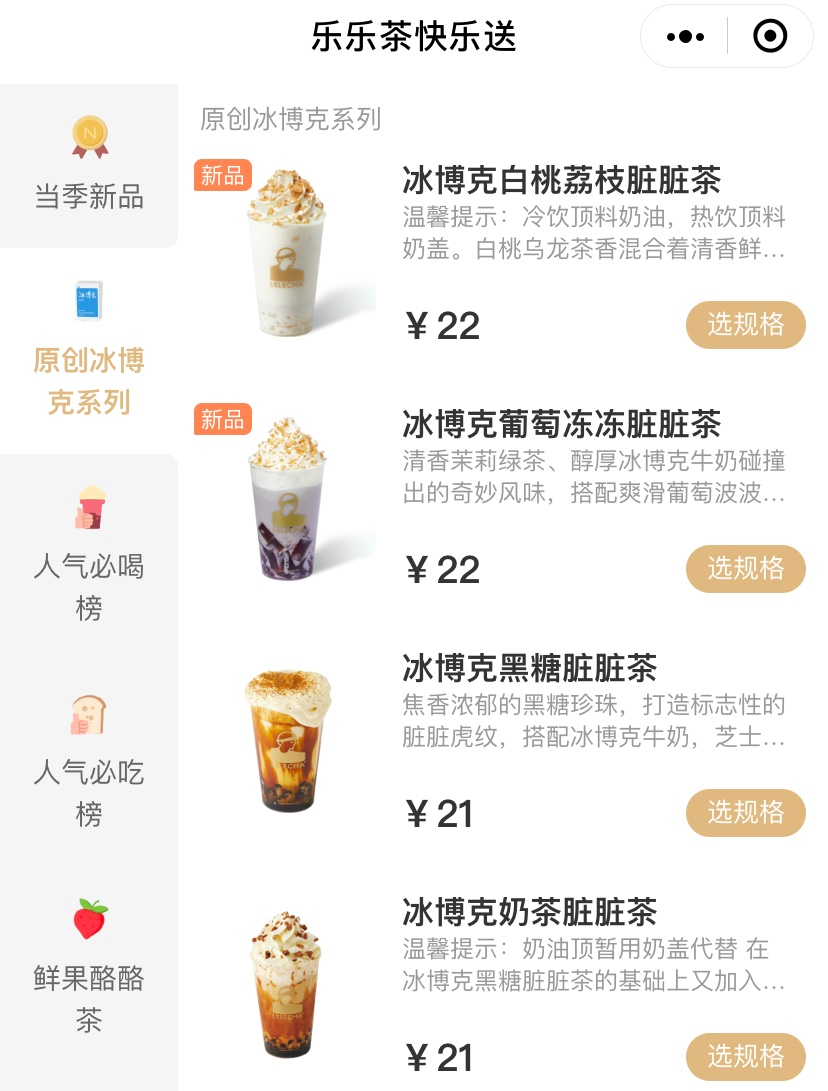828x1091 pixels.
Task: Open the mini program more options menu
Action: click(685, 37)
